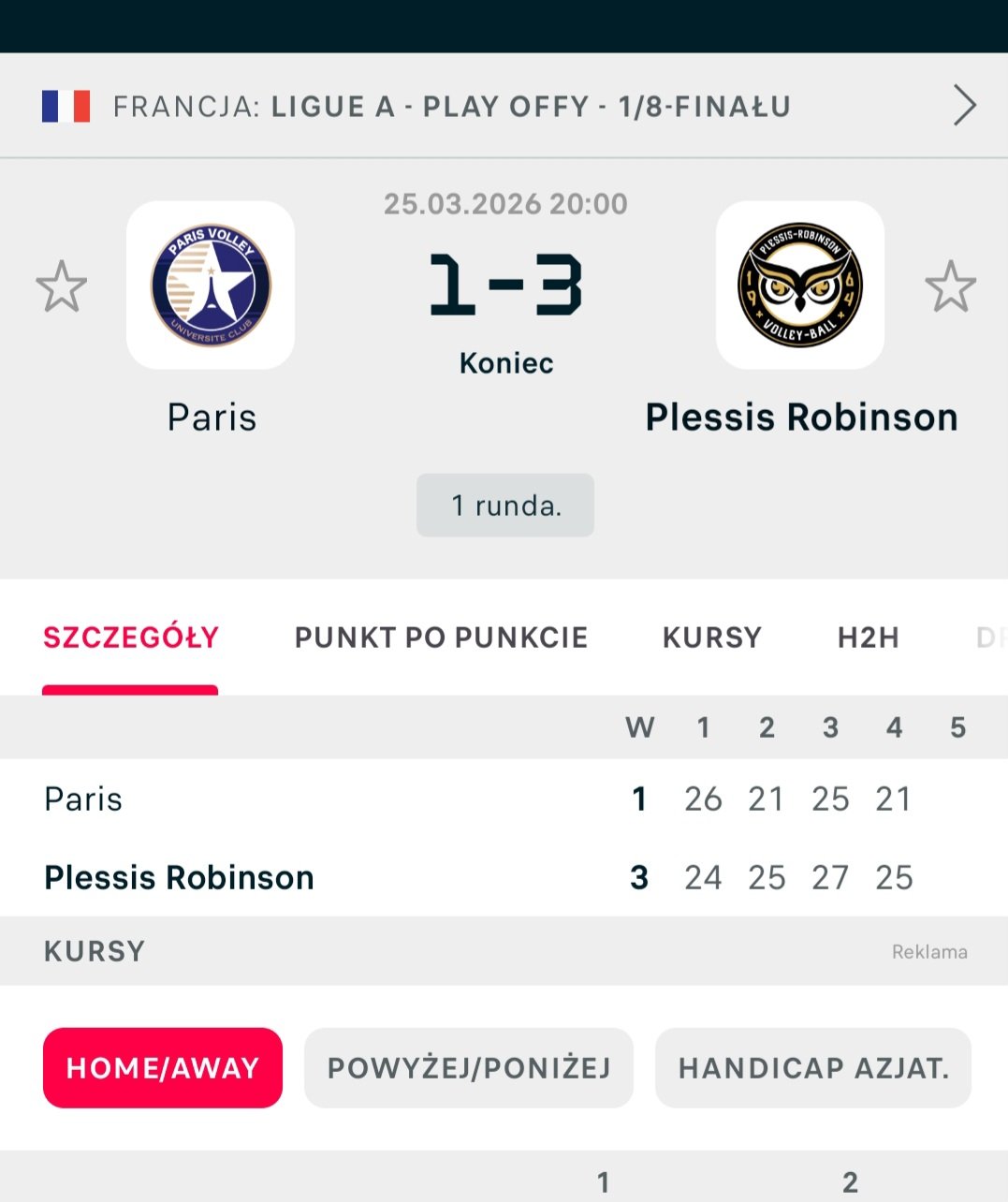Switch to the Kursy tab
Image resolution: width=1008 pixels, height=1202 pixels.
click(x=711, y=638)
